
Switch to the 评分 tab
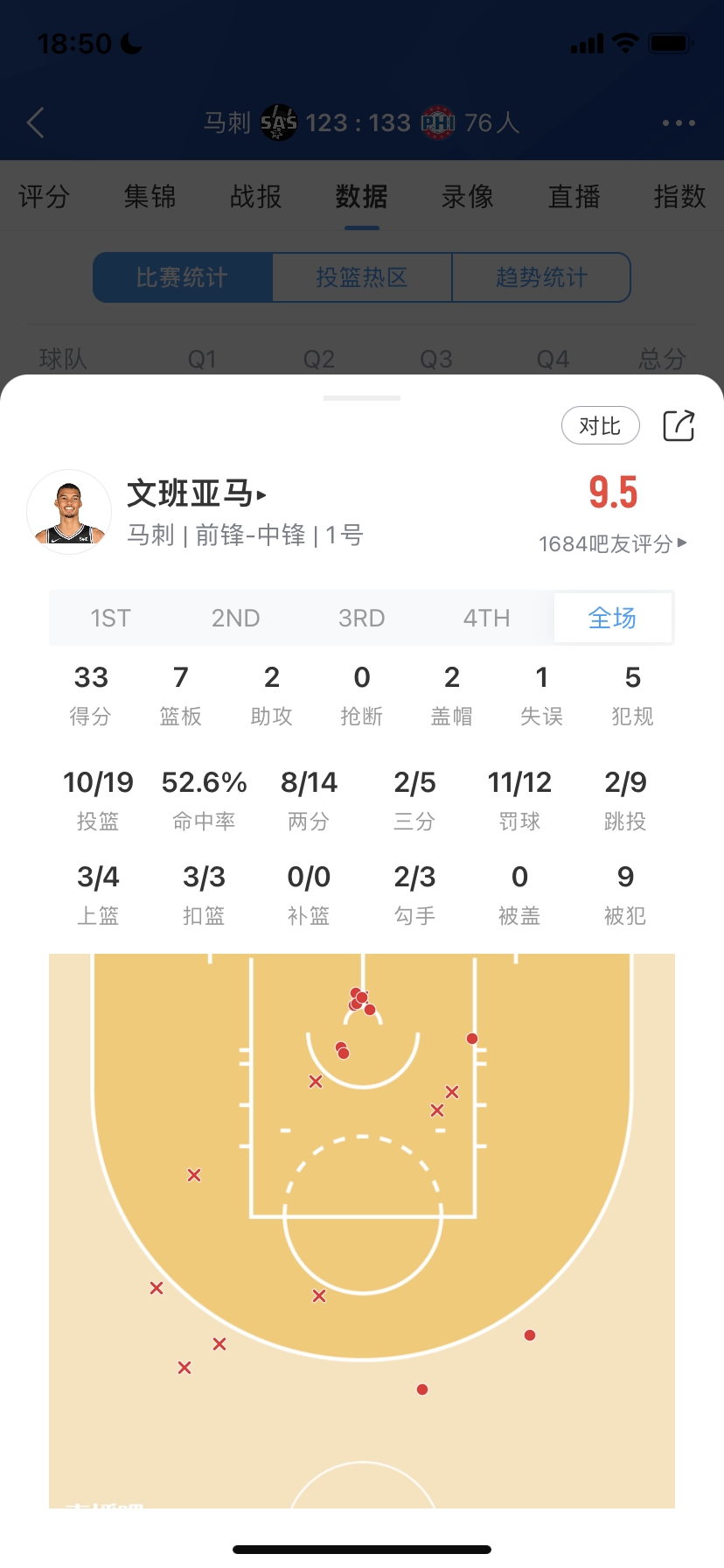[x=44, y=197]
